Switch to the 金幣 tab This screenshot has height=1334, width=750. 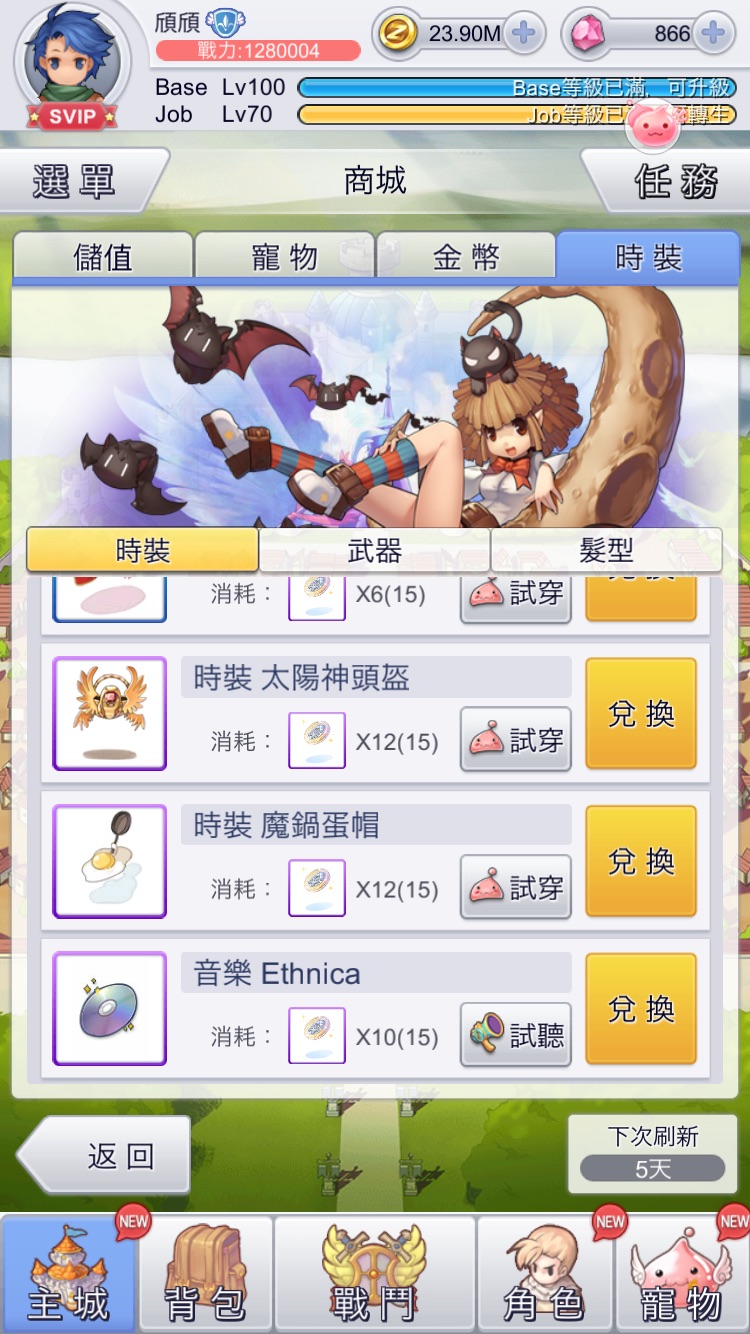click(x=466, y=257)
